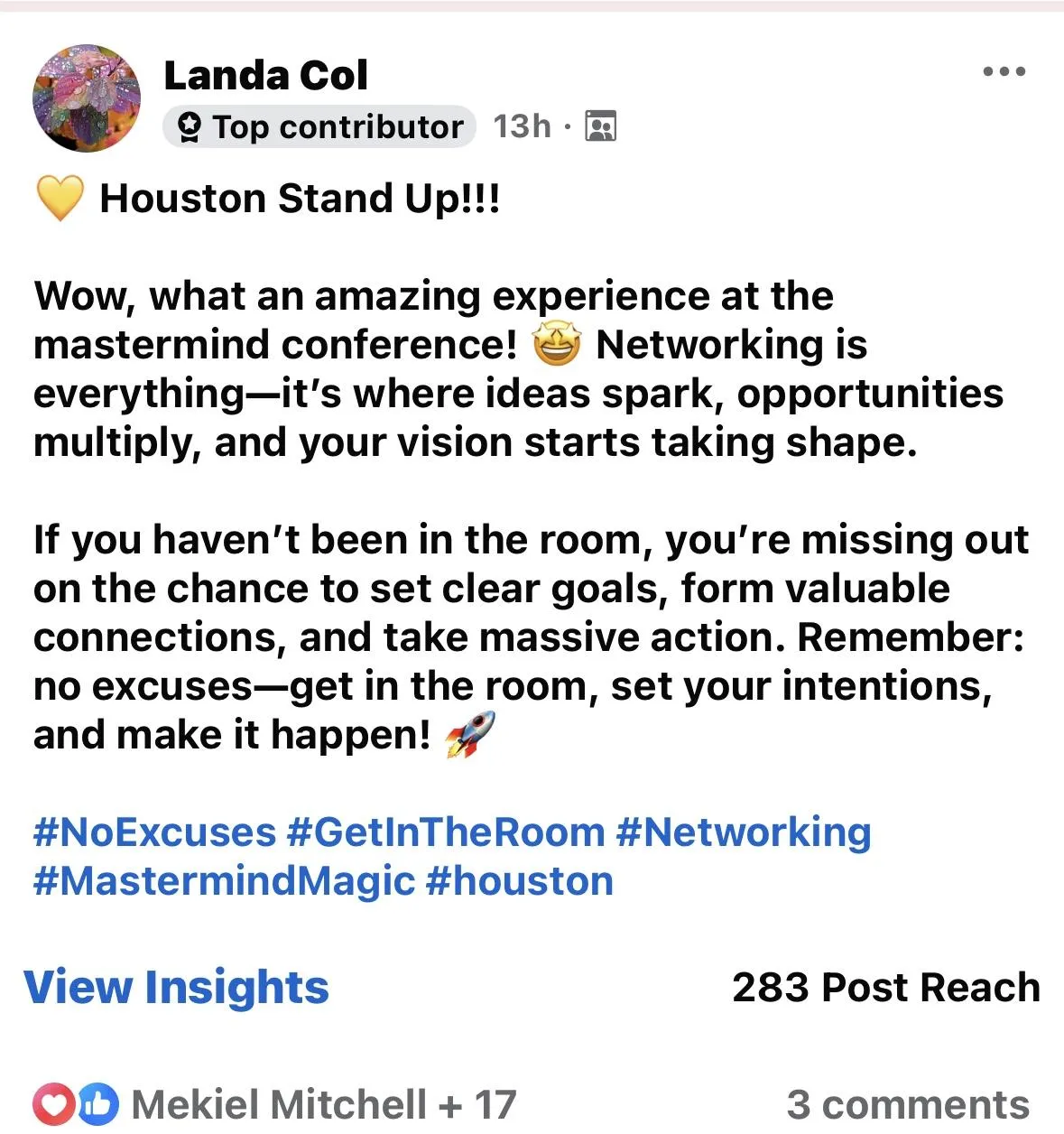View Insights for this post
This screenshot has width=1064, height=1134.
176,987
